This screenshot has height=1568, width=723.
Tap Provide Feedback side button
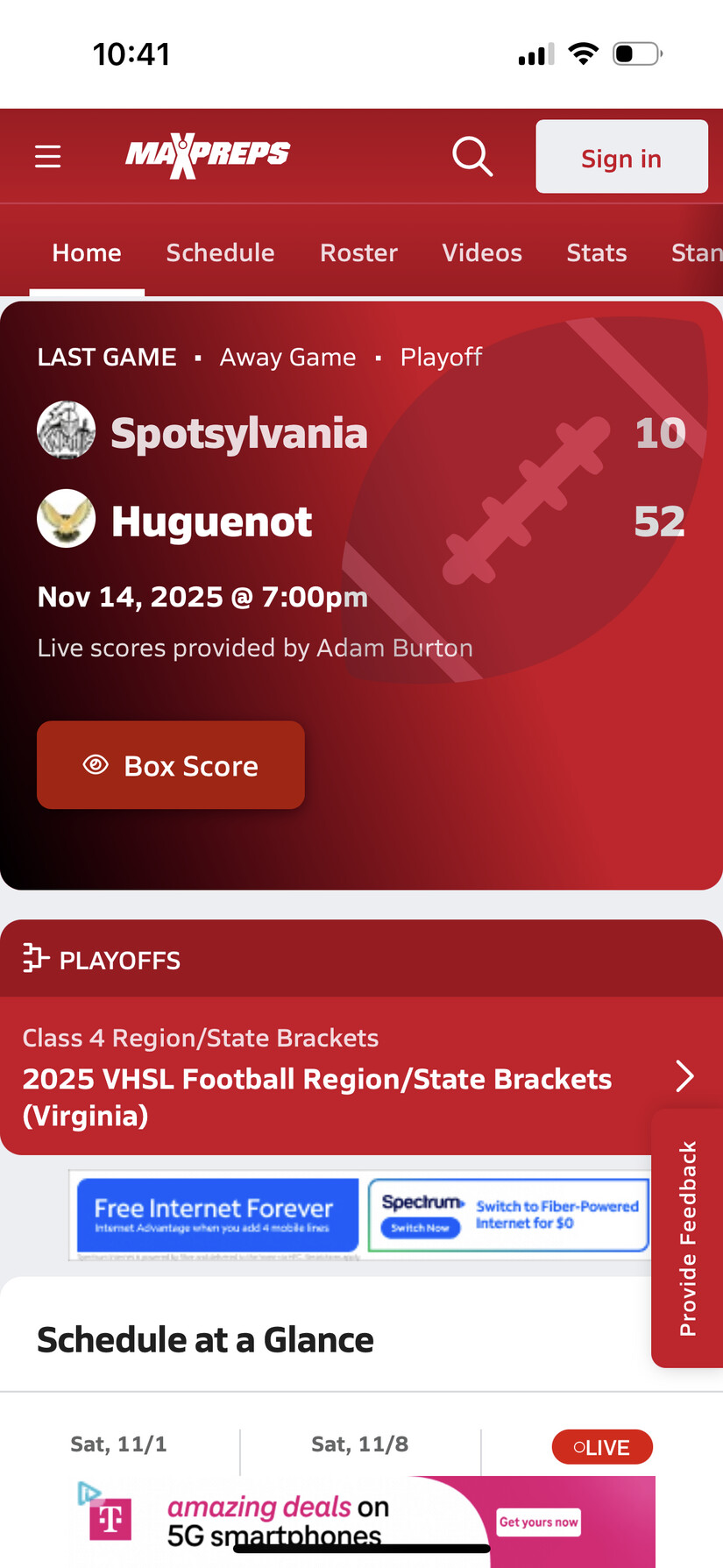687,1238
